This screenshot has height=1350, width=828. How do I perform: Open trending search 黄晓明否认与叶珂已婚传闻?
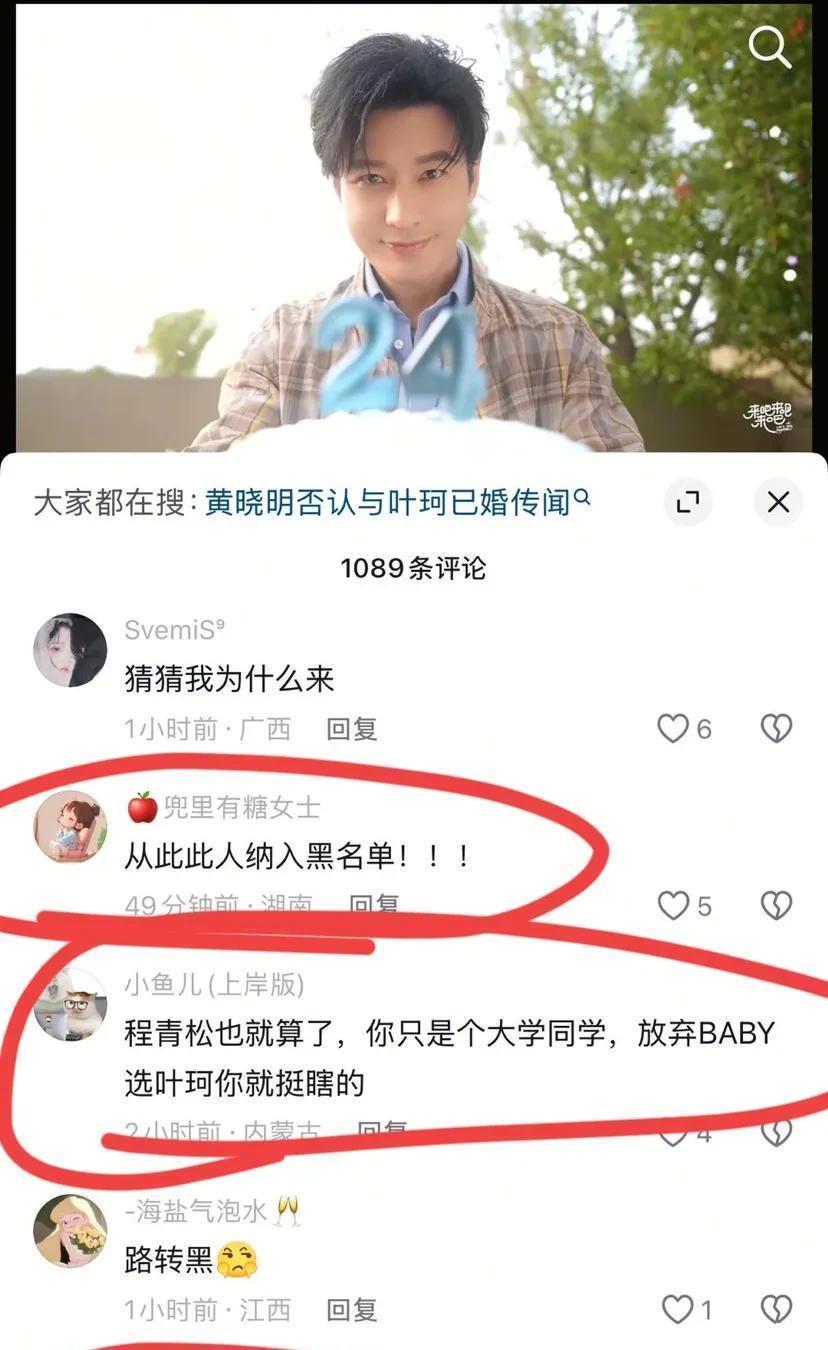[396, 502]
